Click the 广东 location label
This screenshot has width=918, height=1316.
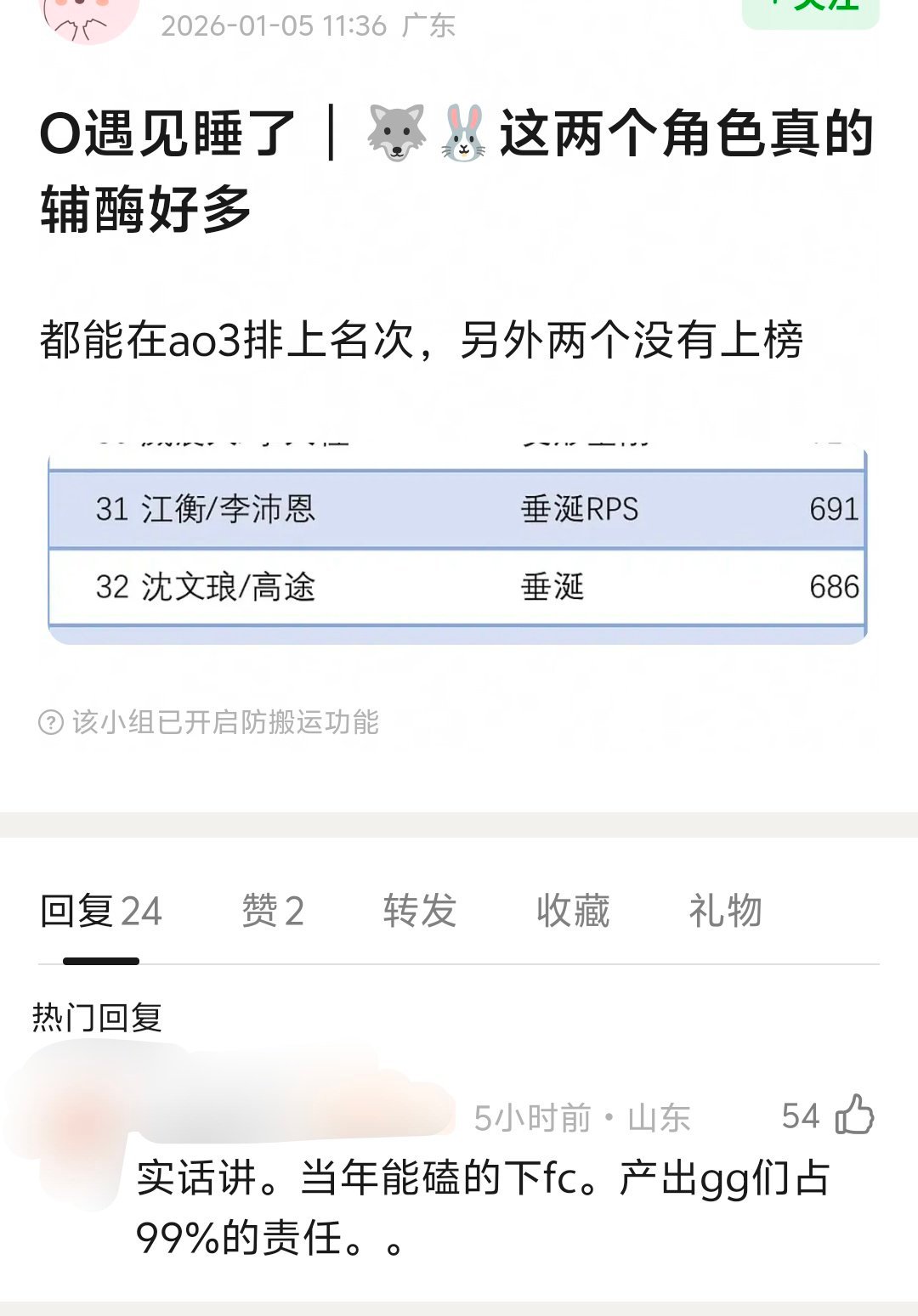[x=433, y=25]
